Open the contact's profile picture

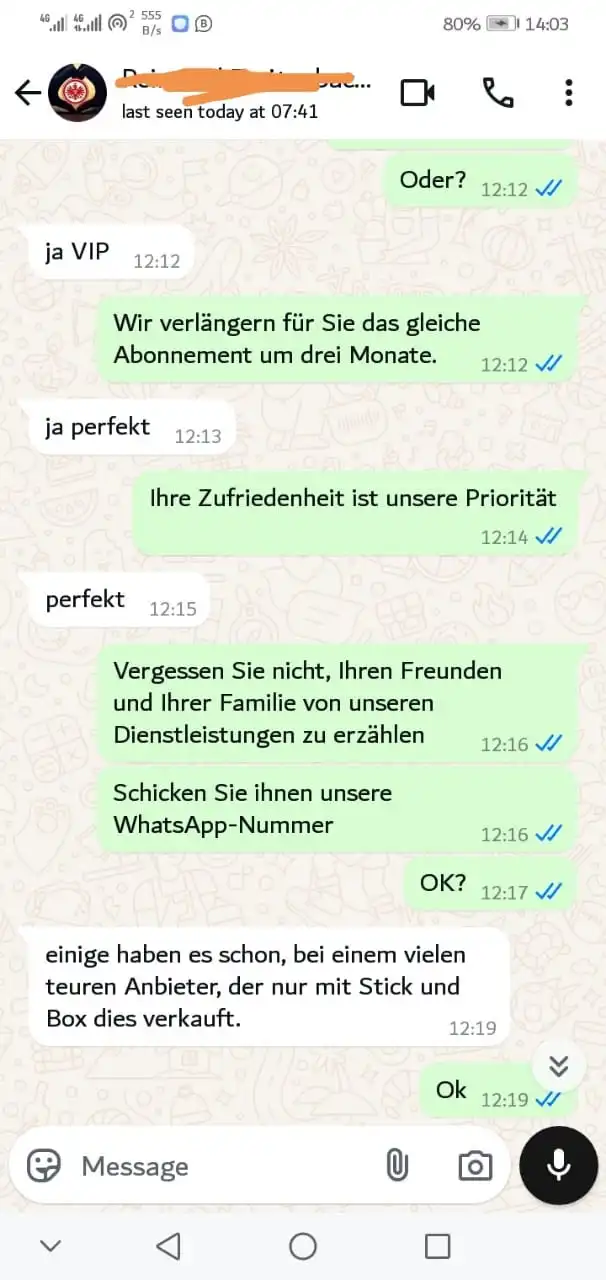click(x=78, y=93)
